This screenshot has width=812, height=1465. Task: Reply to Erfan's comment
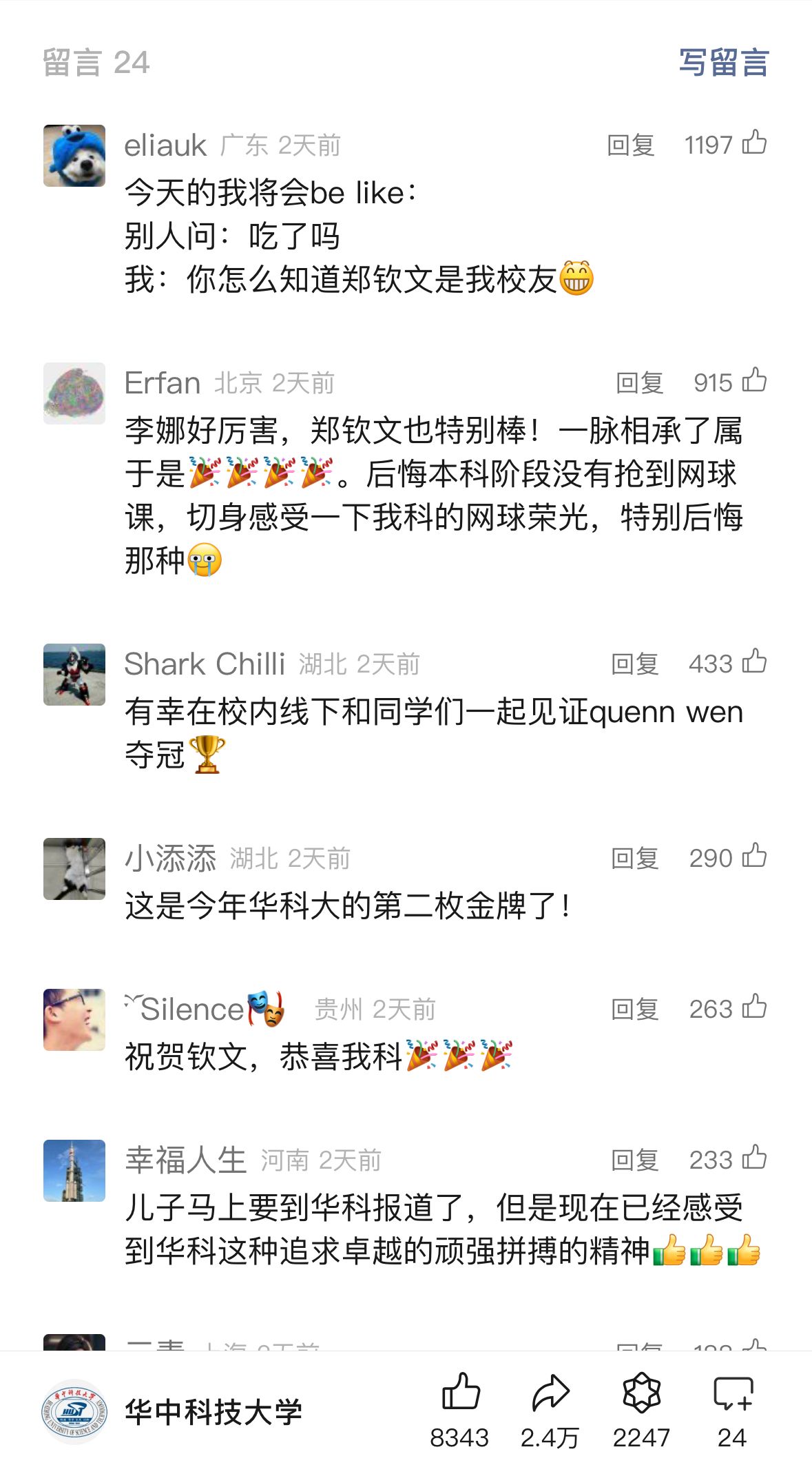click(x=639, y=383)
